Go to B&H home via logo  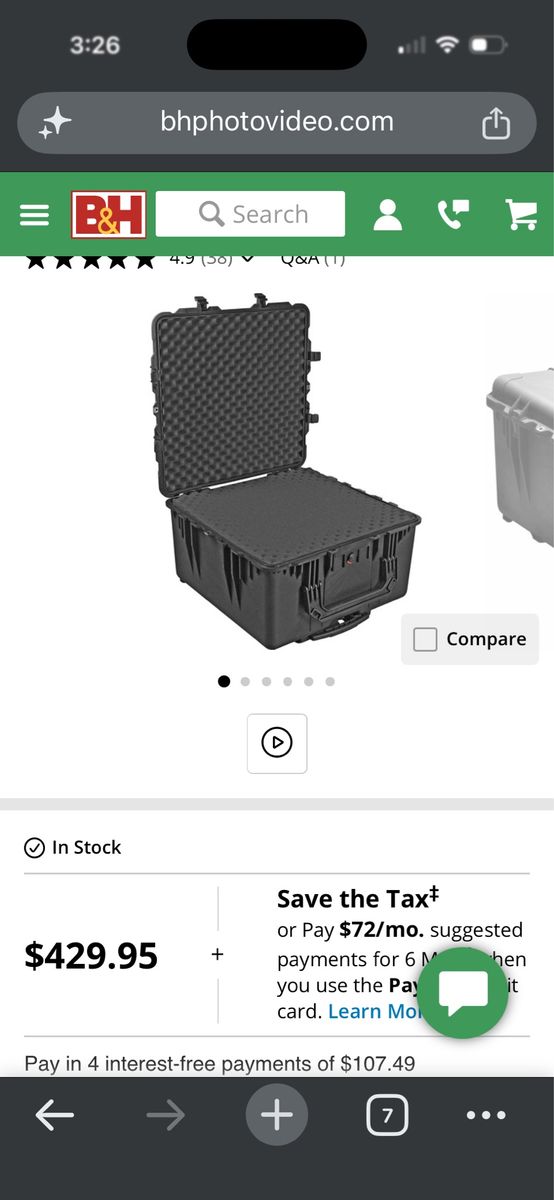click(x=109, y=214)
